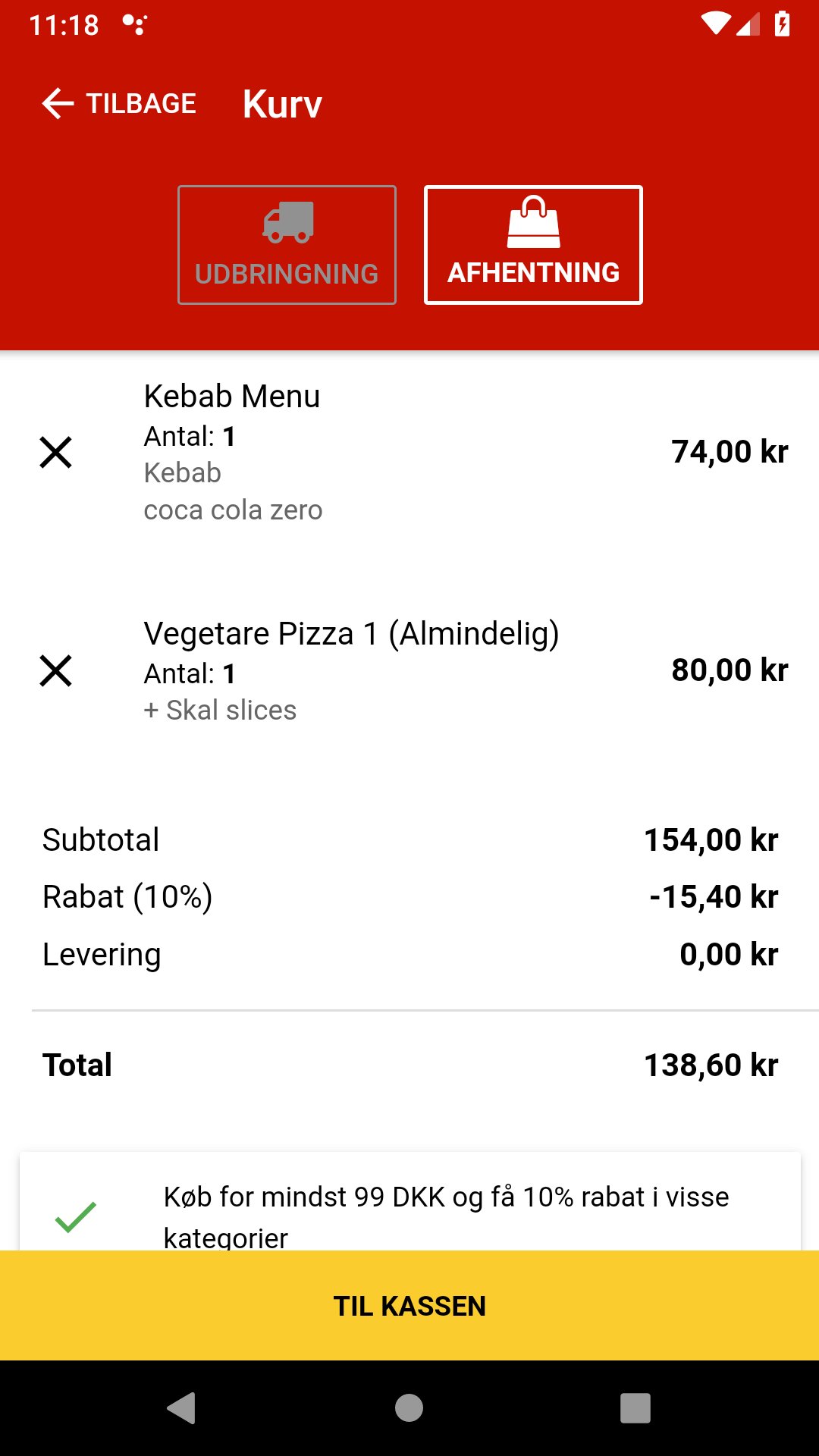Viewport: 819px width, 1456px height.
Task: Tap the system back button
Action: coord(181,1408)
